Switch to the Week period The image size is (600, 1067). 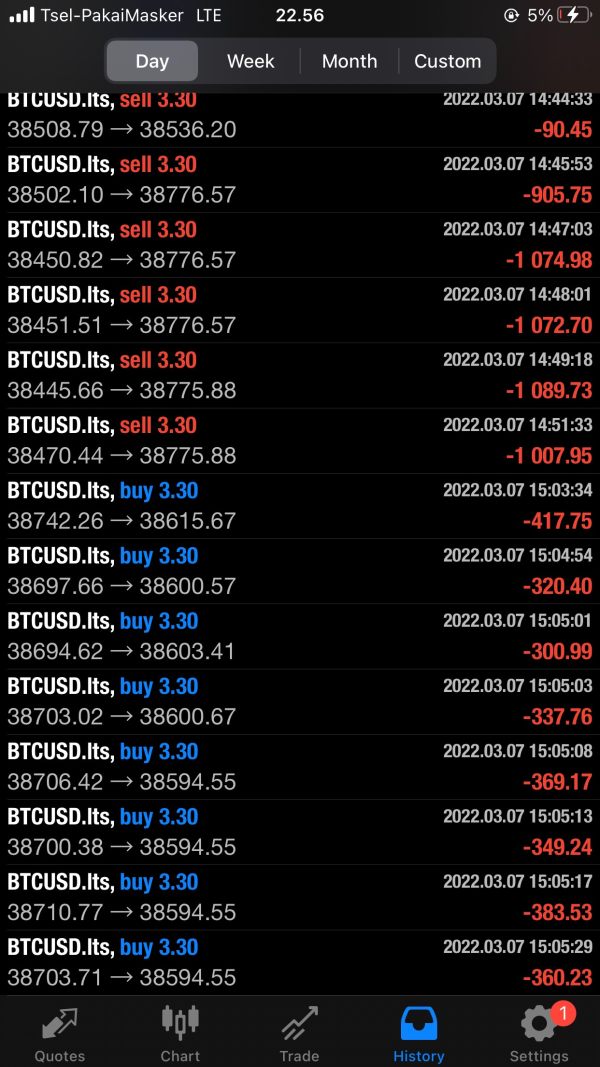(250, 61)
